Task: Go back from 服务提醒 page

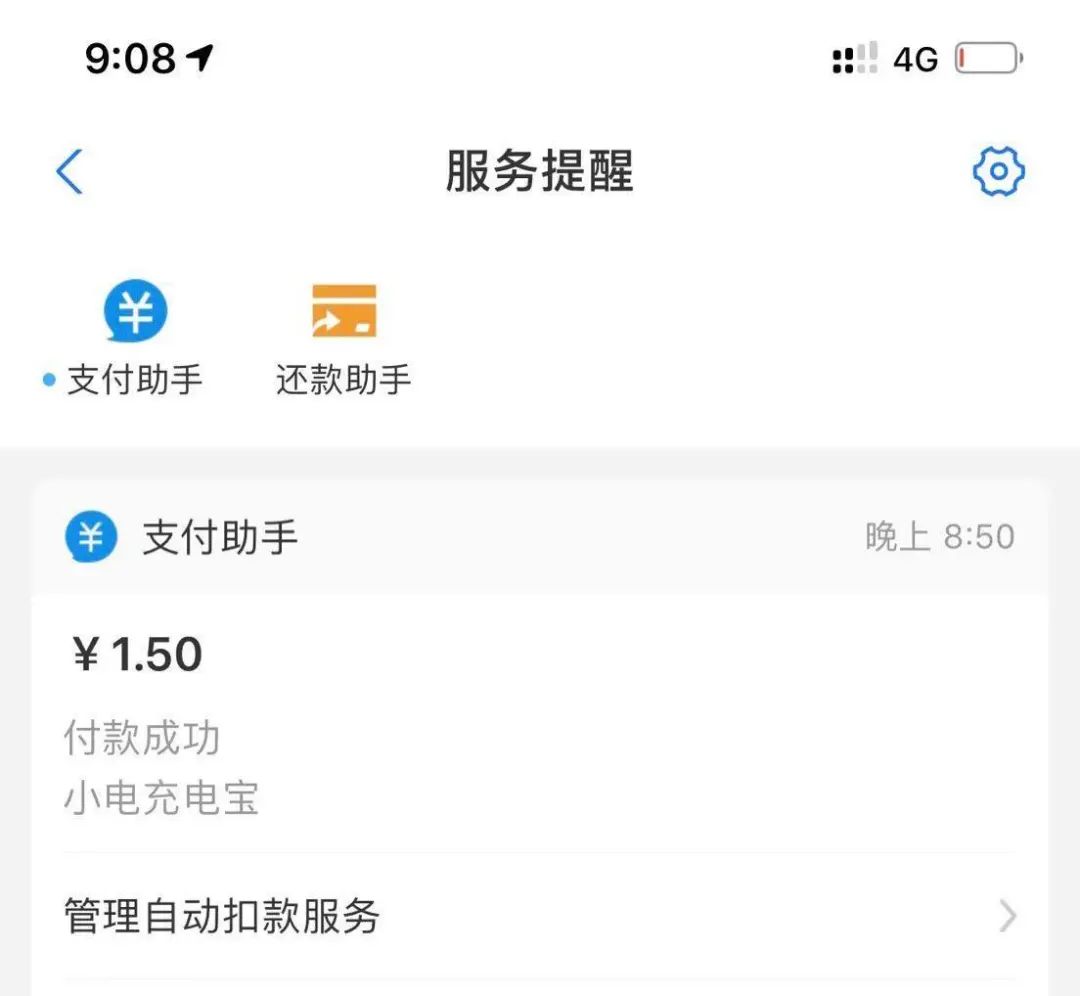Action: [x=69, y=172]
